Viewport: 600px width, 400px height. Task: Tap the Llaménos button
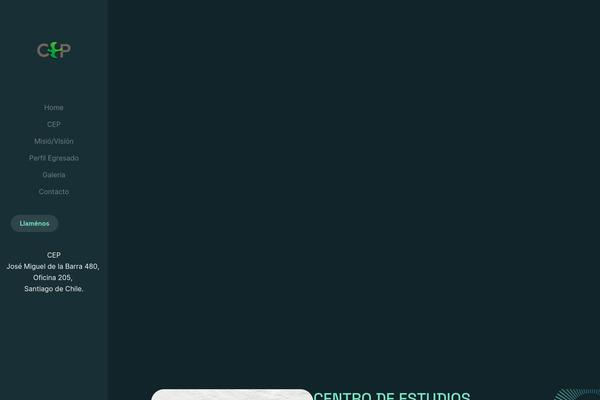34,224
